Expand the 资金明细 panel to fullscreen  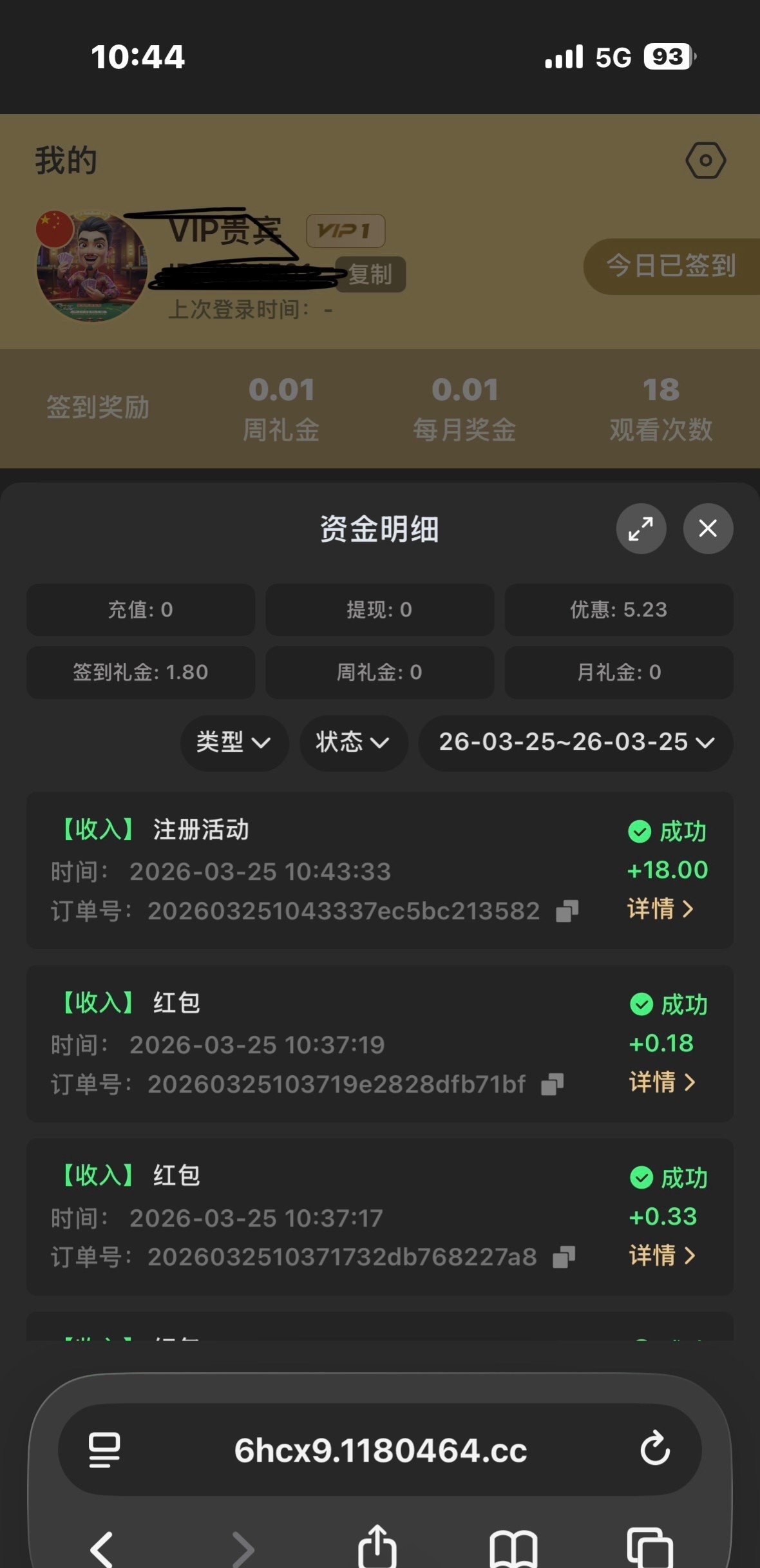pos(641,528)
